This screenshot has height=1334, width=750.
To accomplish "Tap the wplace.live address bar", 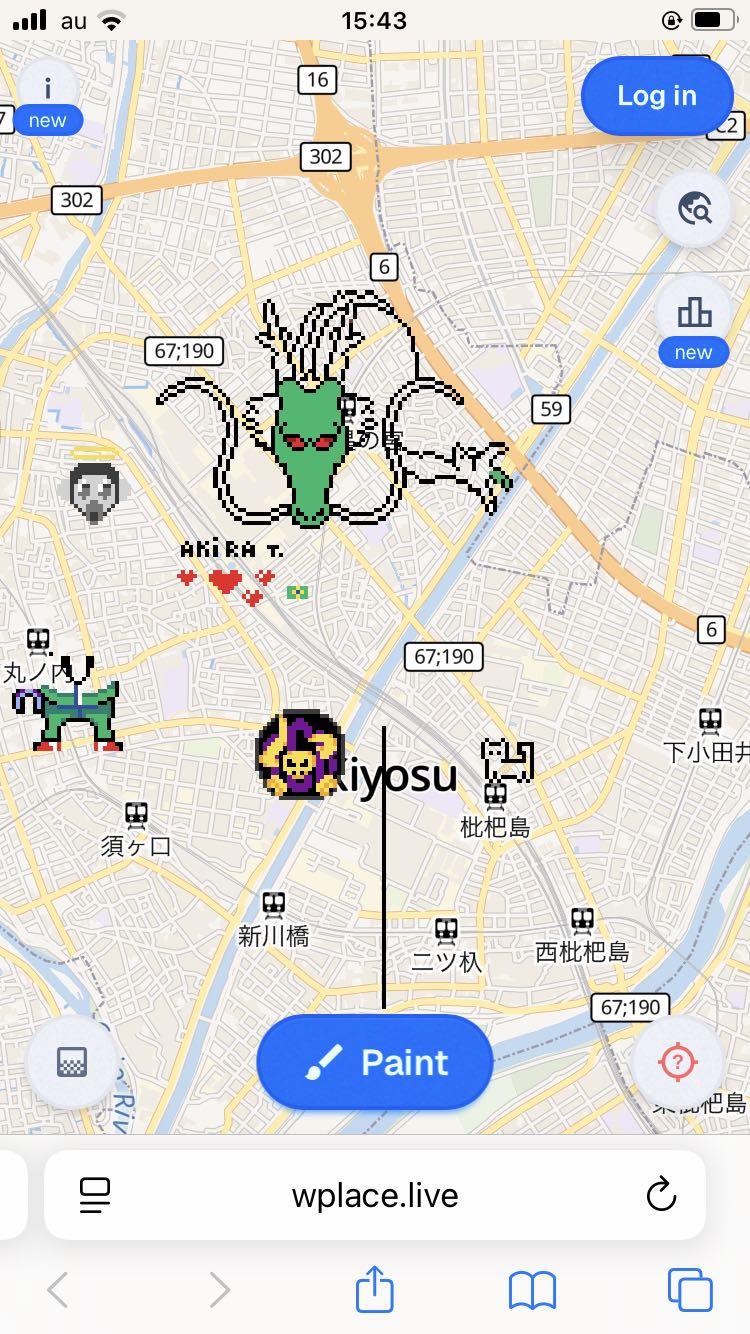I will pos(375,1195).
